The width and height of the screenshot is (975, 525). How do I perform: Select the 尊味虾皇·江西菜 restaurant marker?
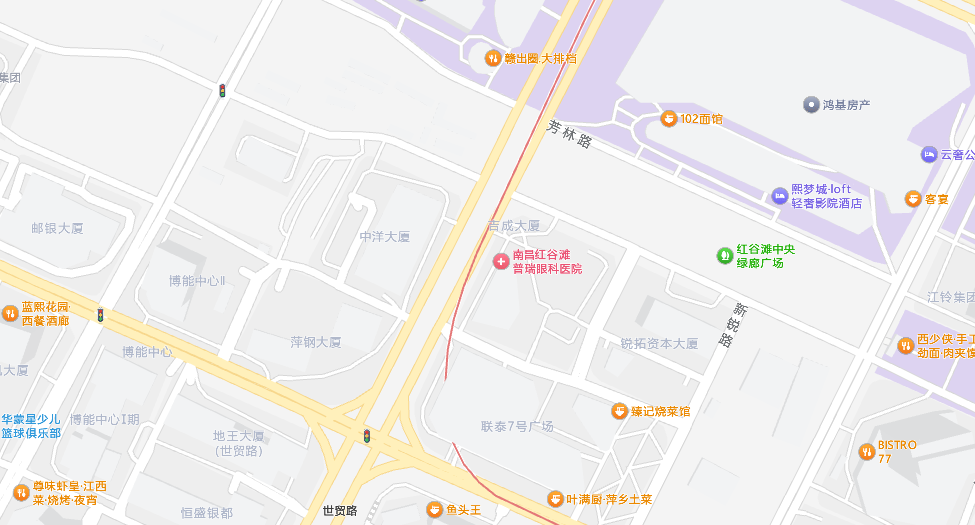click(x=21, y=492)
